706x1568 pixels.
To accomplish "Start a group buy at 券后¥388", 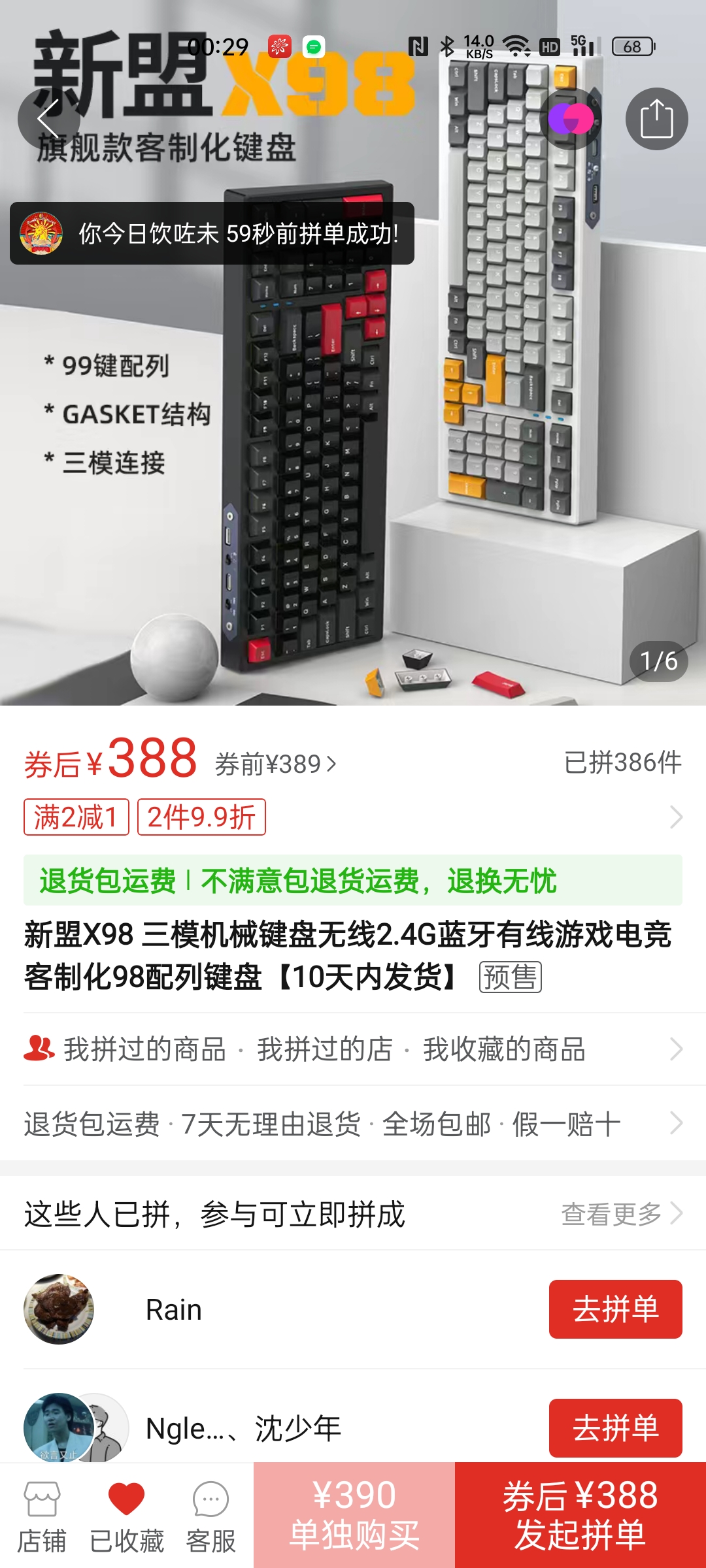I will [580, 1516].
